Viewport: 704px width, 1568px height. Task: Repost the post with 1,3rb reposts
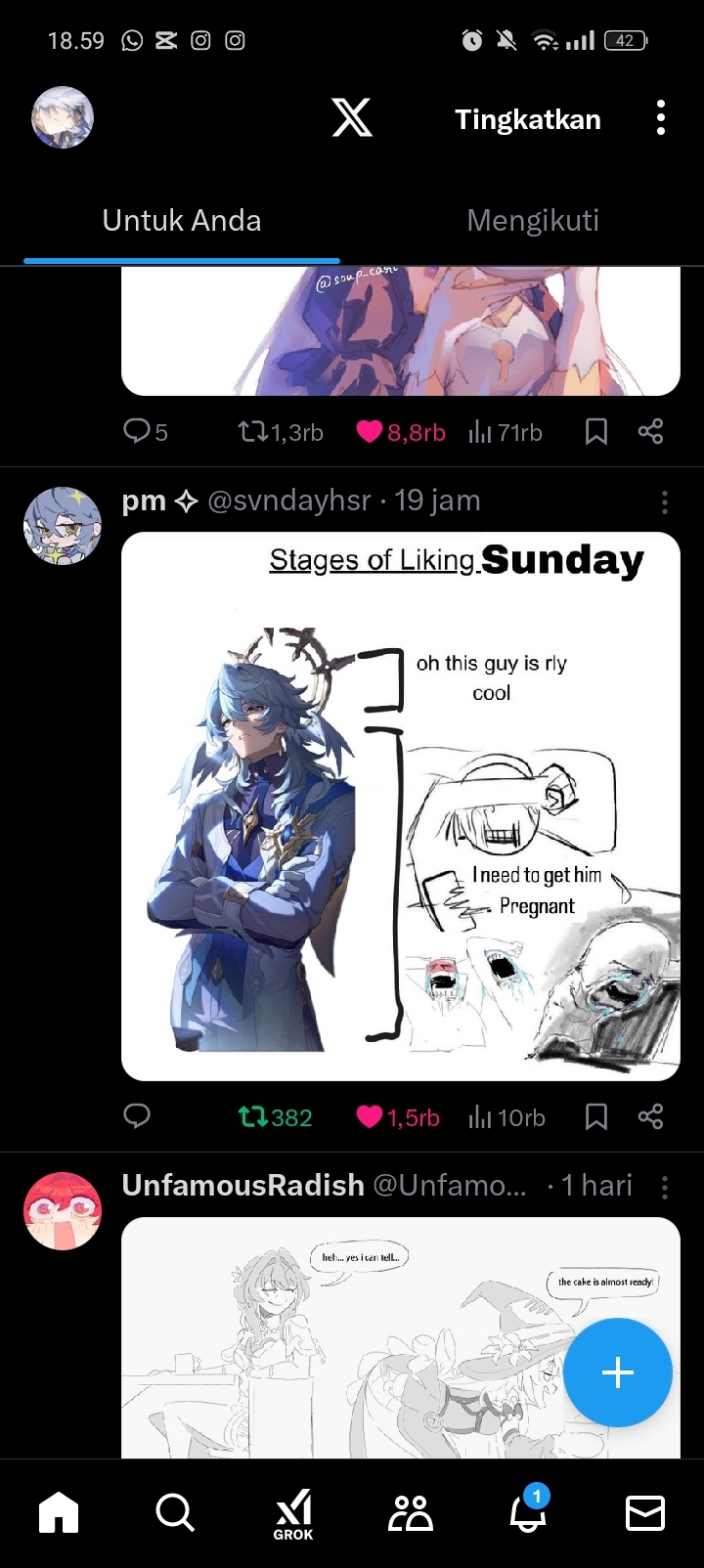pyautogui.click(x=253, y=431)
